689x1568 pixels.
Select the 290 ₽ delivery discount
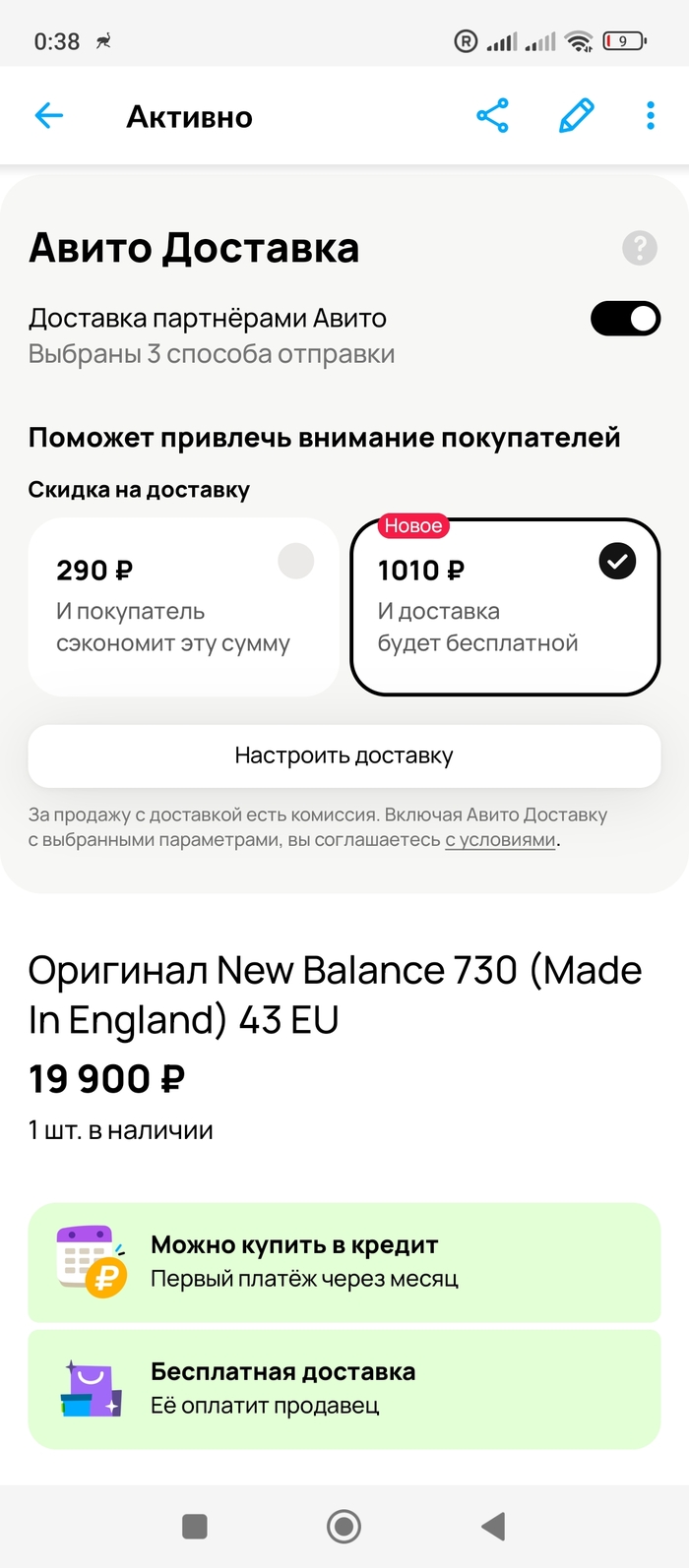coord(183,607)
